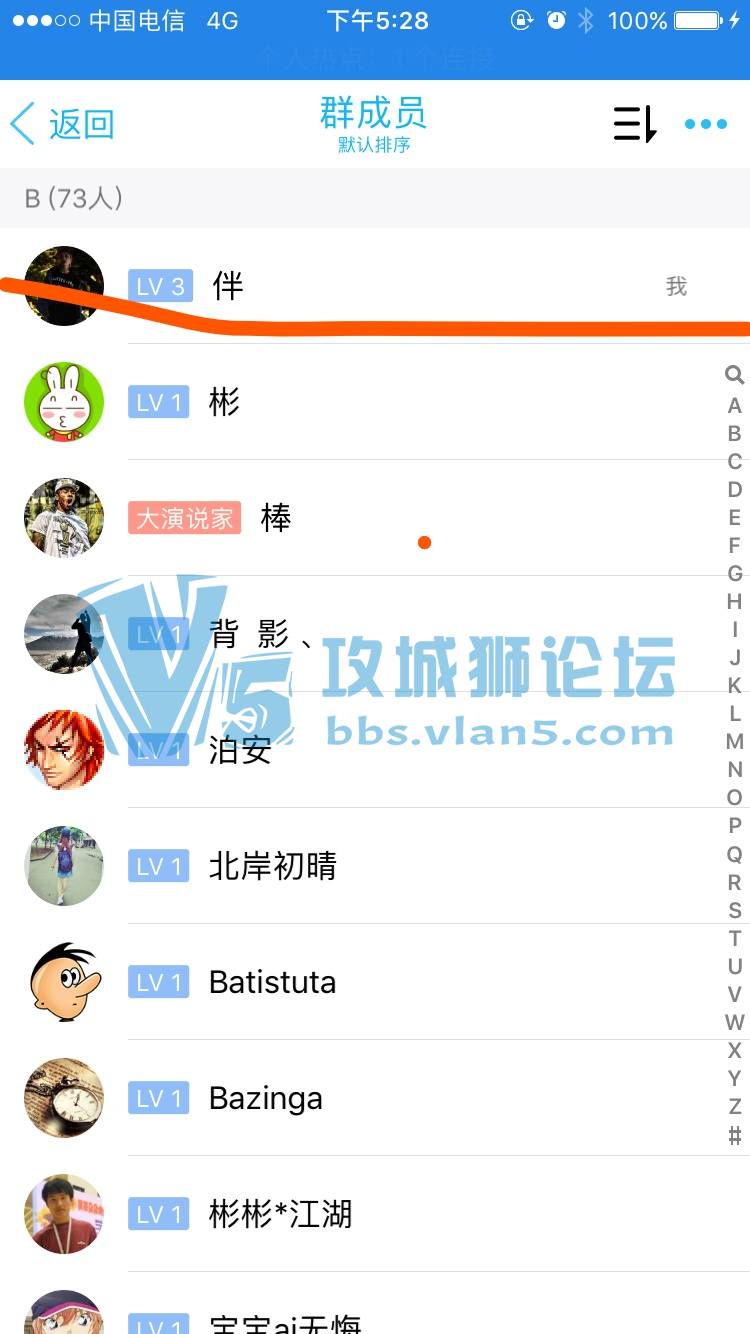750x1334 pixels.
Task: Open member 伴 marked as 我
Action: click(x=375, y=287)
